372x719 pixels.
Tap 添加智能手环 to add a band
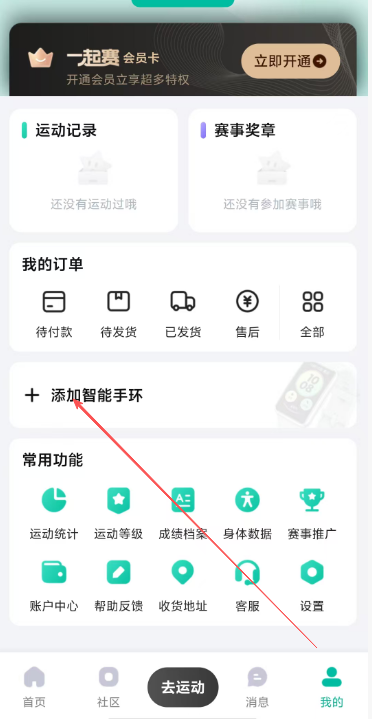(x=183, y=395)
